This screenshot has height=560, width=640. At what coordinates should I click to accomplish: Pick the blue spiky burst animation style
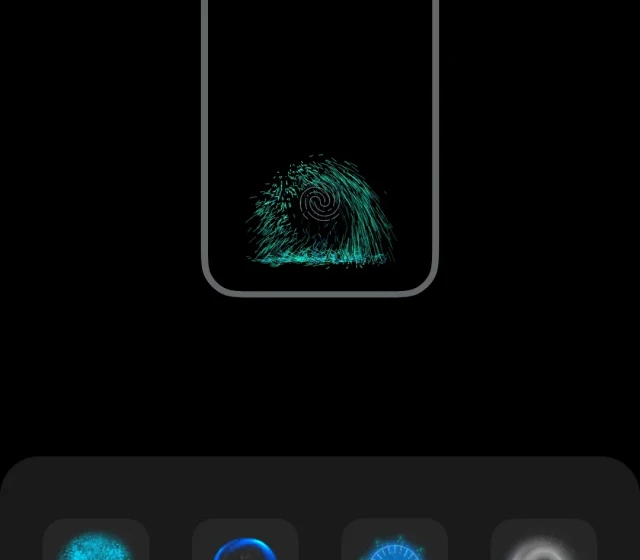pyautogui.click(x=394, y=541)
